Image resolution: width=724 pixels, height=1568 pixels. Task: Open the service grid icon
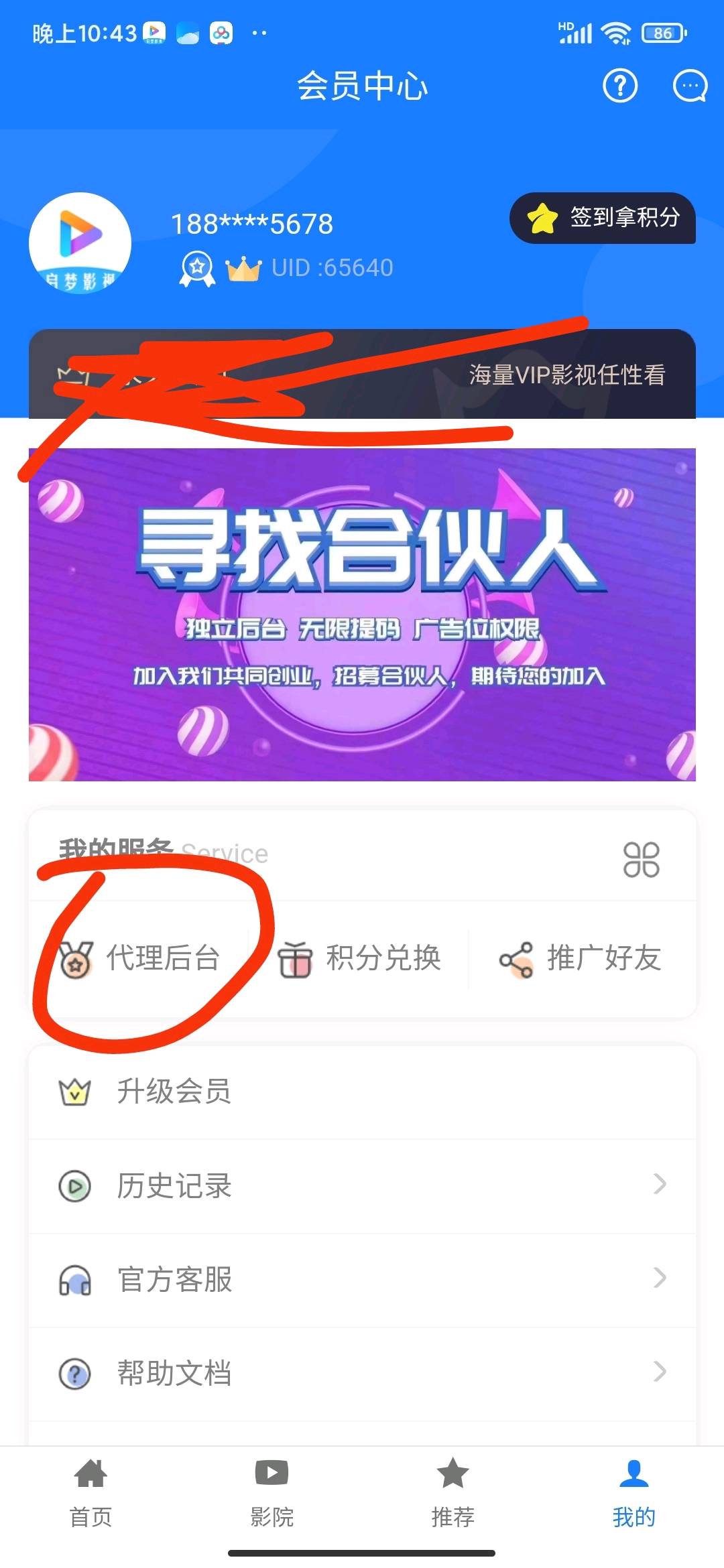(641, 860)
